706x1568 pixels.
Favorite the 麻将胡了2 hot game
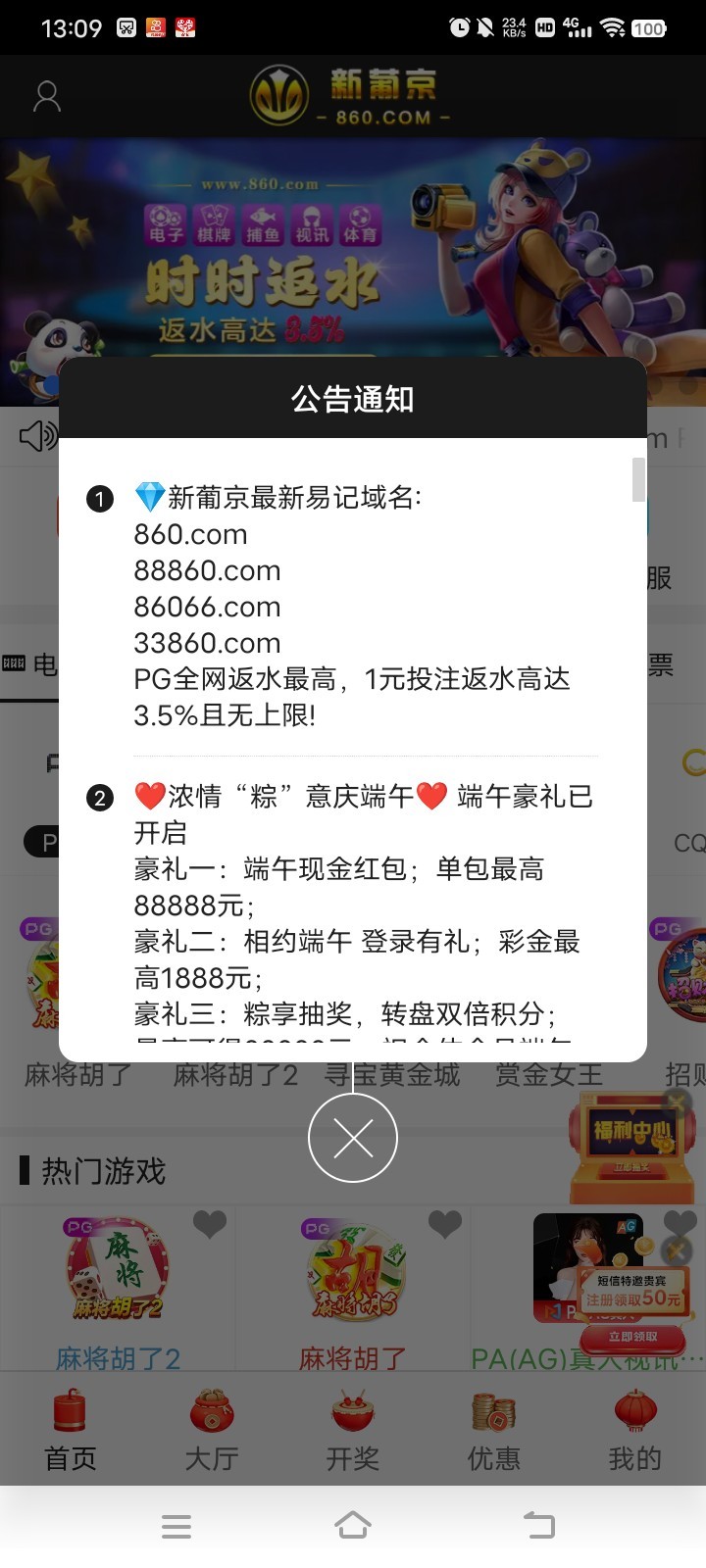click(x=209, y=1223)
